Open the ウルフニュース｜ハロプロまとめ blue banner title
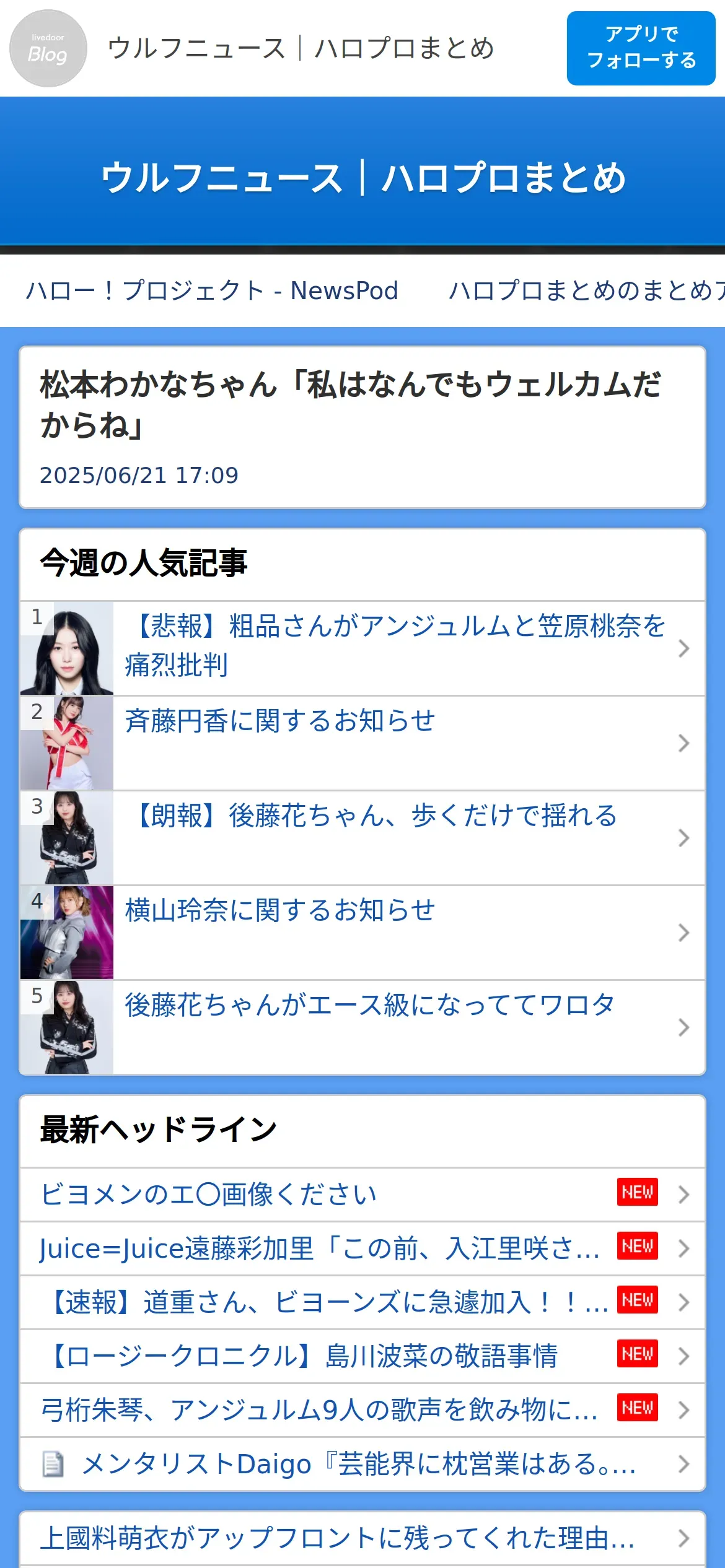Screen dimensions: 725x1568 pyautogui.click(x=362, y=178)
